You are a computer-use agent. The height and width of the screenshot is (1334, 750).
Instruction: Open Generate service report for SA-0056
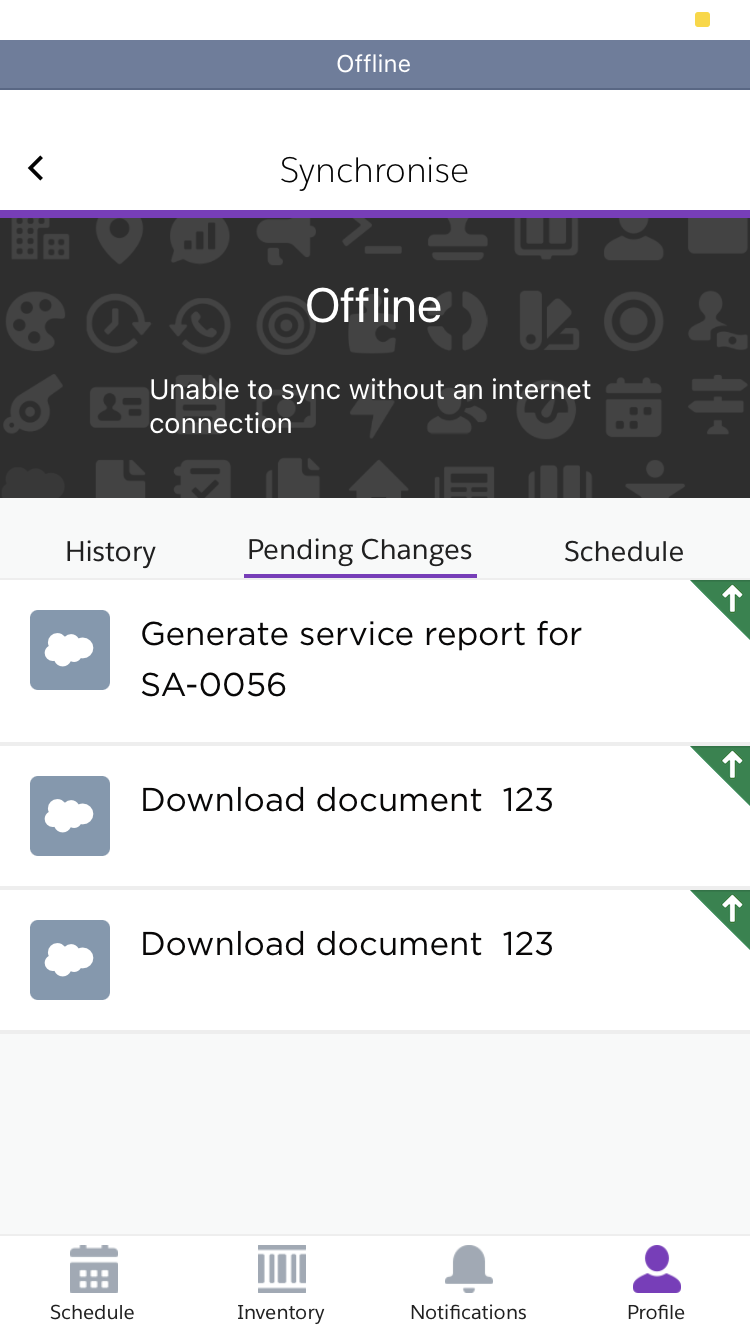click(361, 659)
